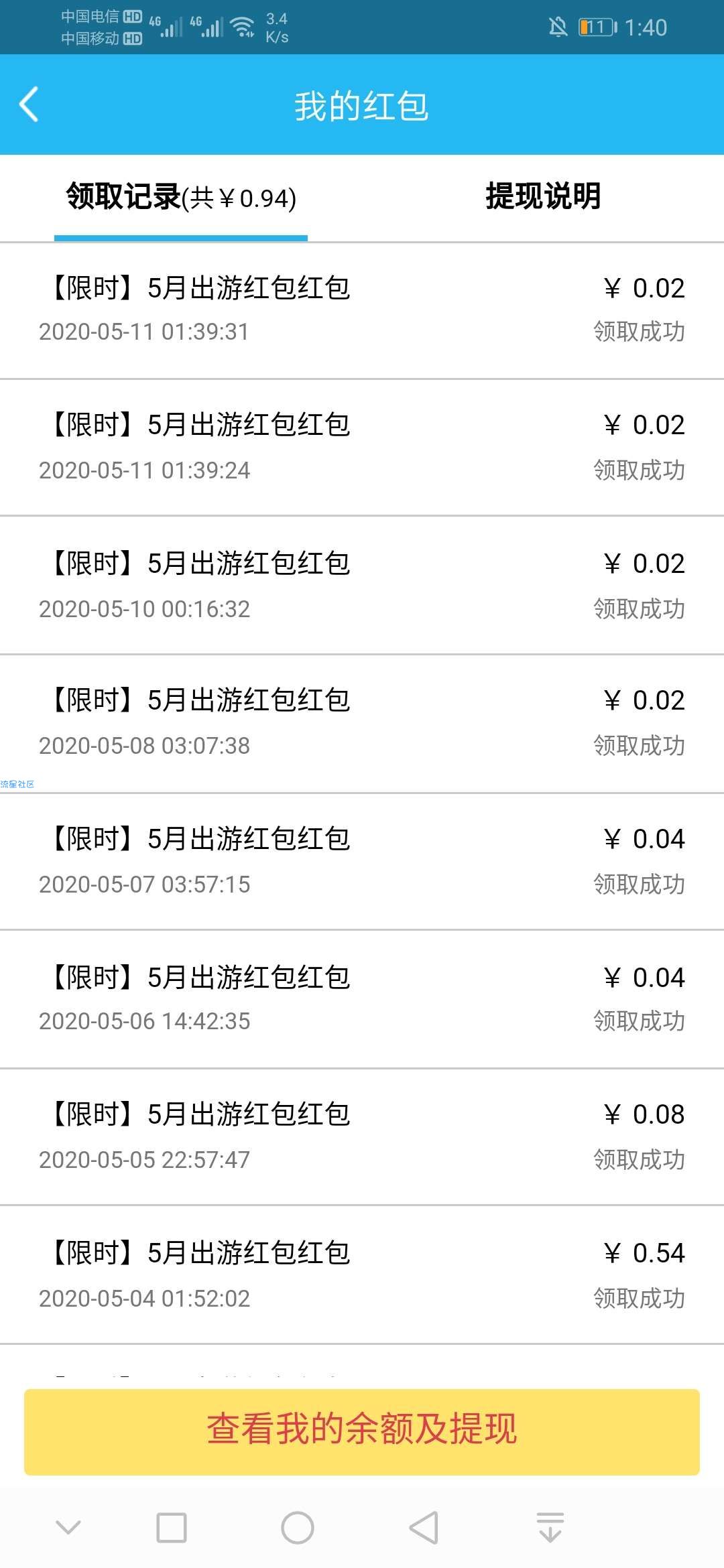Select the 领取记录 tab

coord(181,197)
